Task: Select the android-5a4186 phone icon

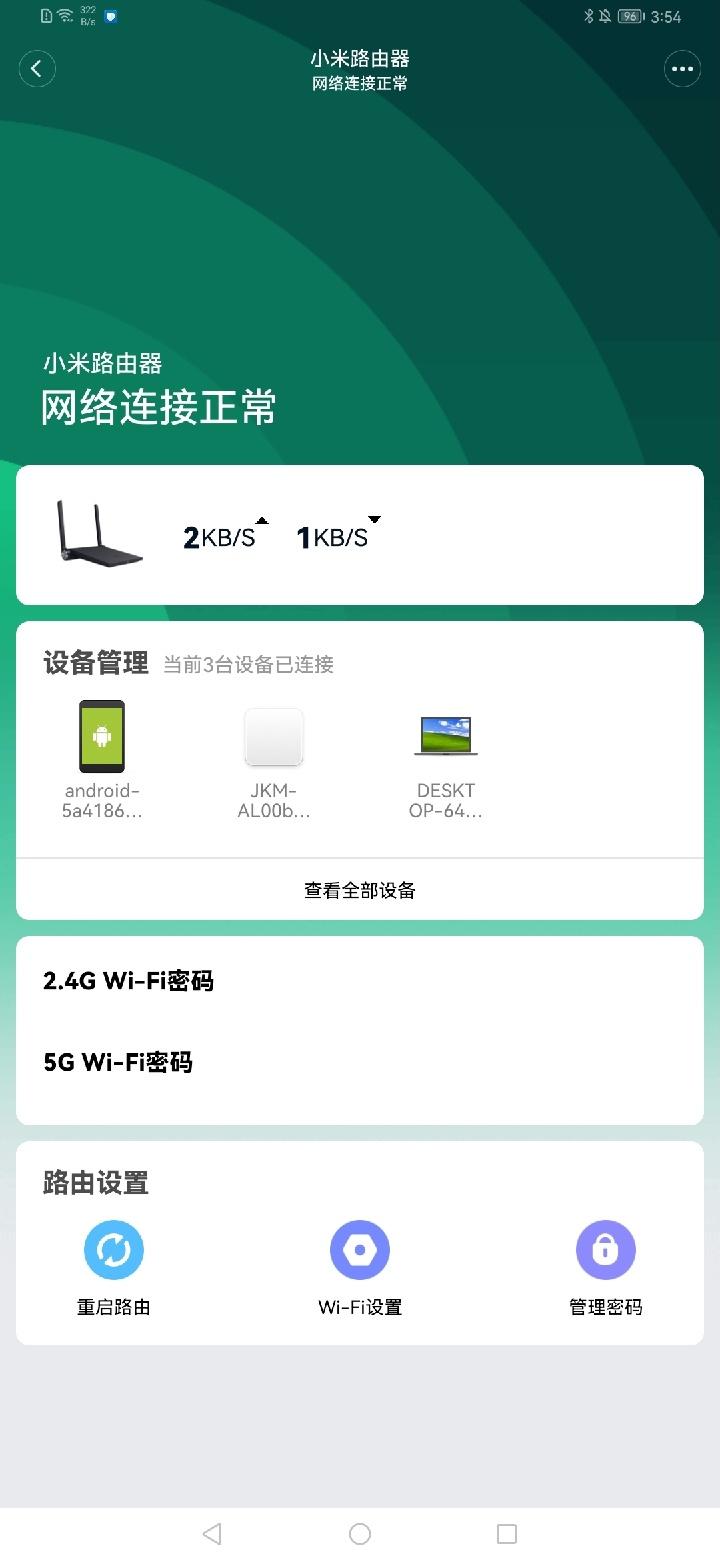Action: [x=101, y=737]
